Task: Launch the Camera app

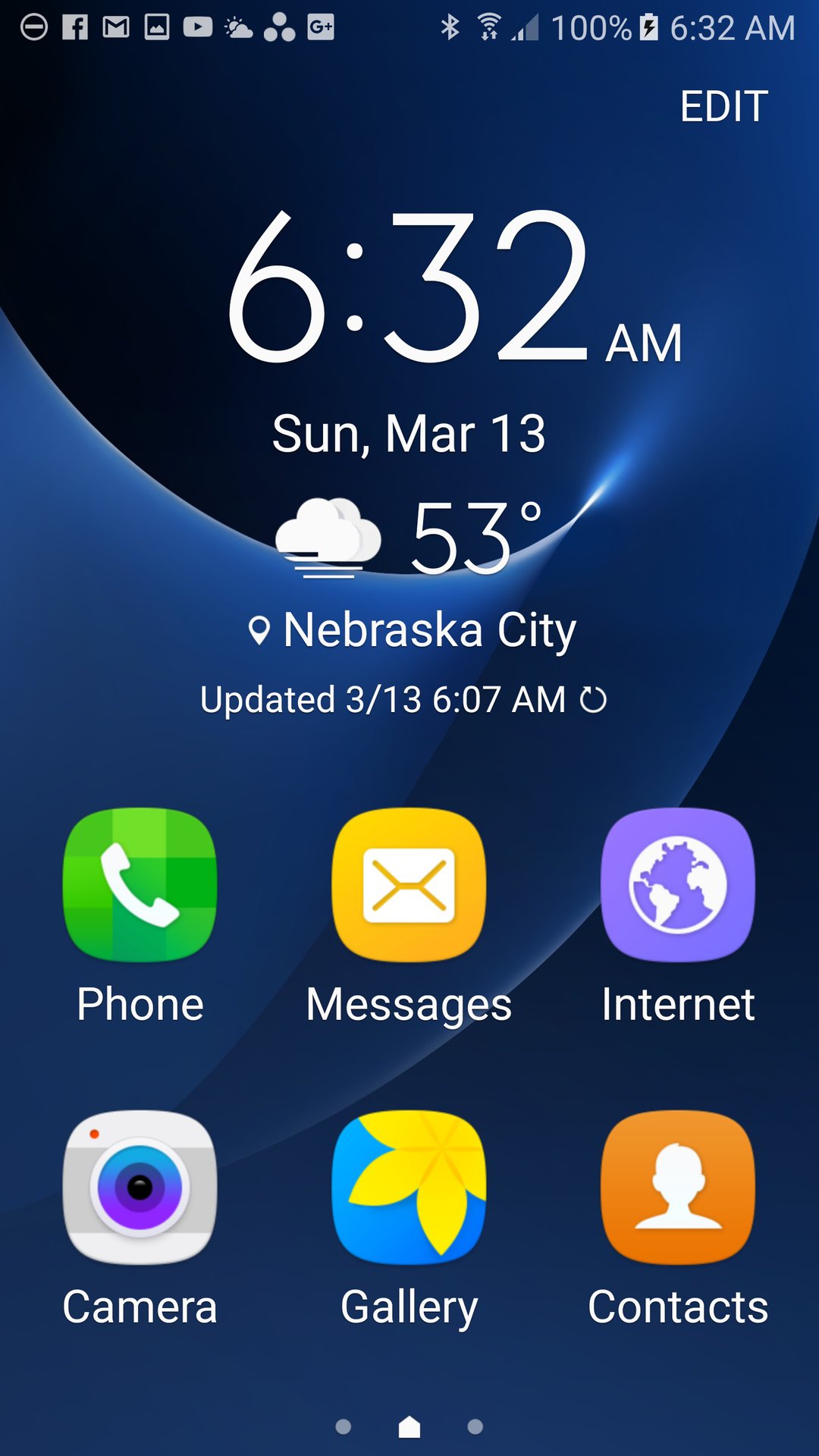Action: (x=140, y=1188)
